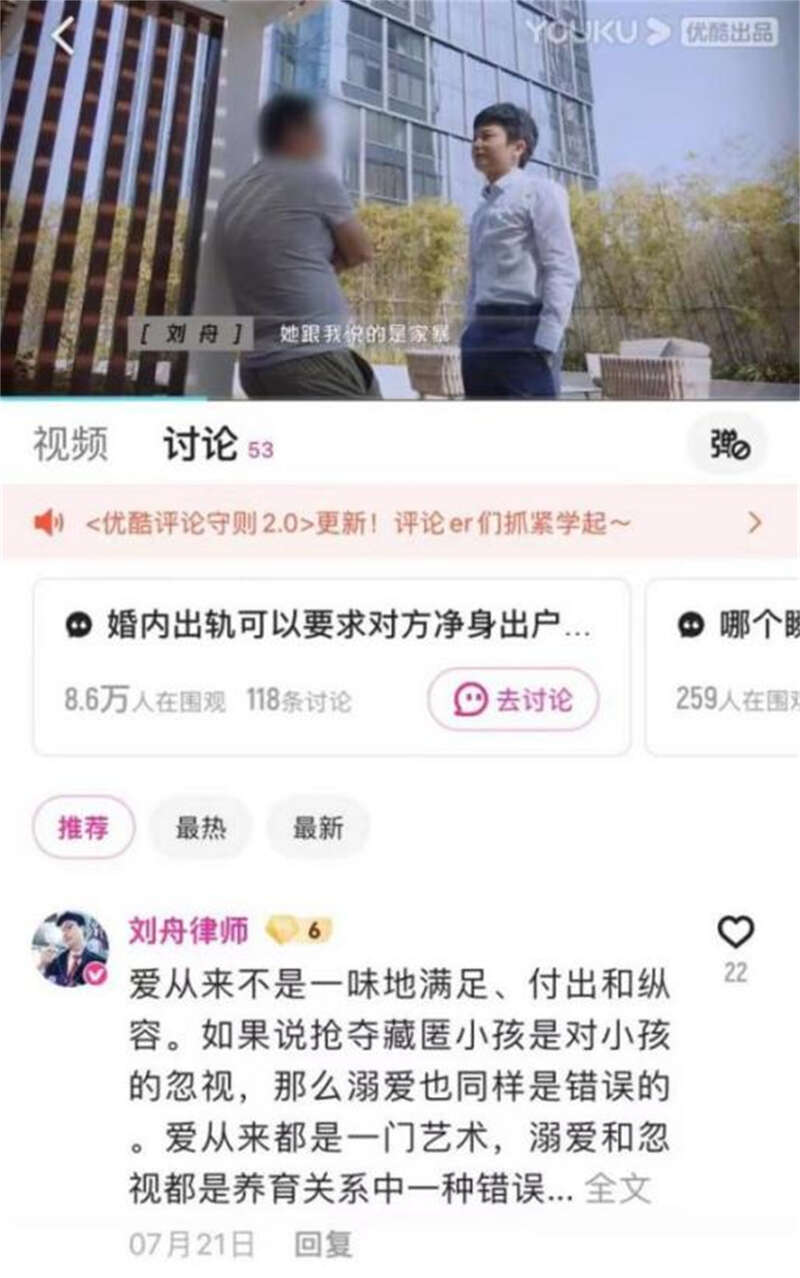Image resolution: width=800 pixels, height=1278 pixels.
Task: Expand the comment with 全文
Action: click(618, 1188)
